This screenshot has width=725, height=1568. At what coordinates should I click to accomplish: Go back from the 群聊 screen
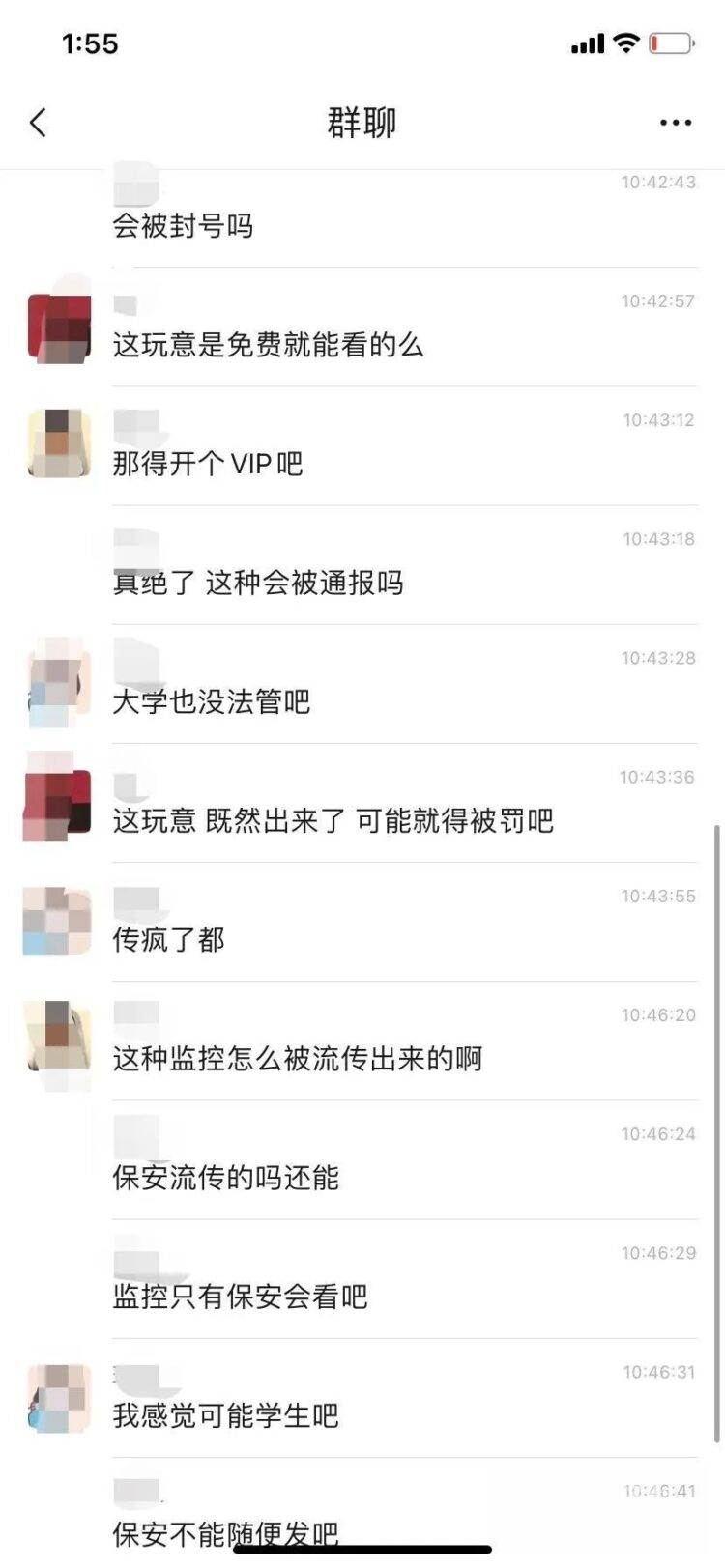pyautogui.click(x=39, y=123)
